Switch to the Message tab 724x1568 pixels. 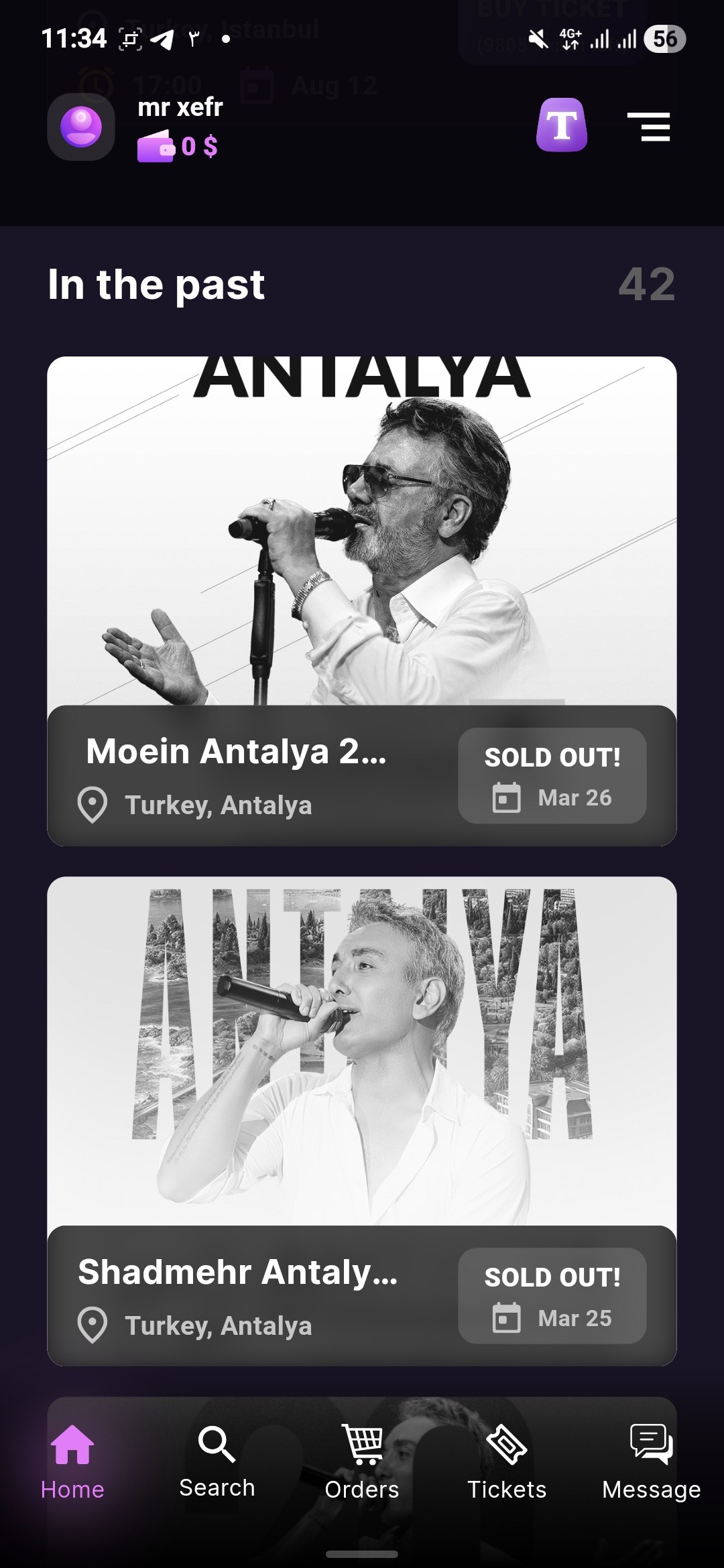coord(651,1461)
